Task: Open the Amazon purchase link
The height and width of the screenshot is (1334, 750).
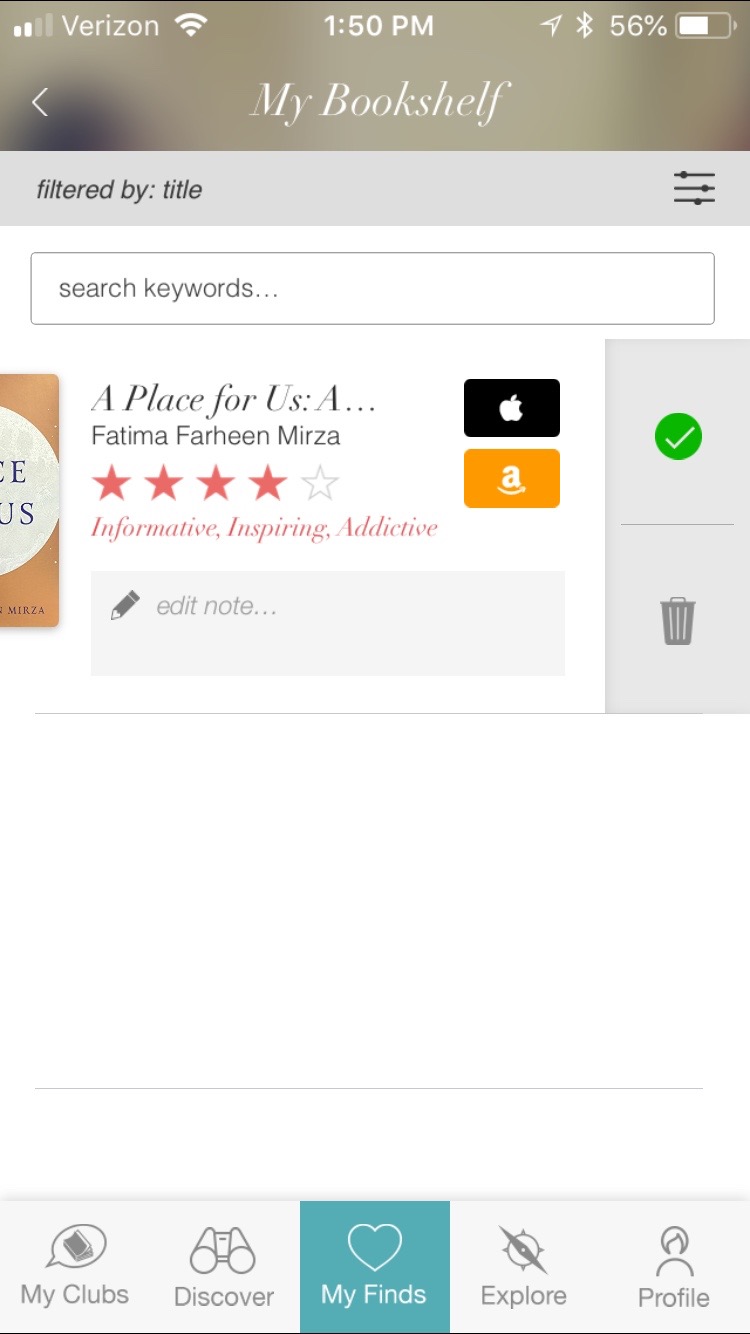Action: pyautogui.click(x=511, y=479)
